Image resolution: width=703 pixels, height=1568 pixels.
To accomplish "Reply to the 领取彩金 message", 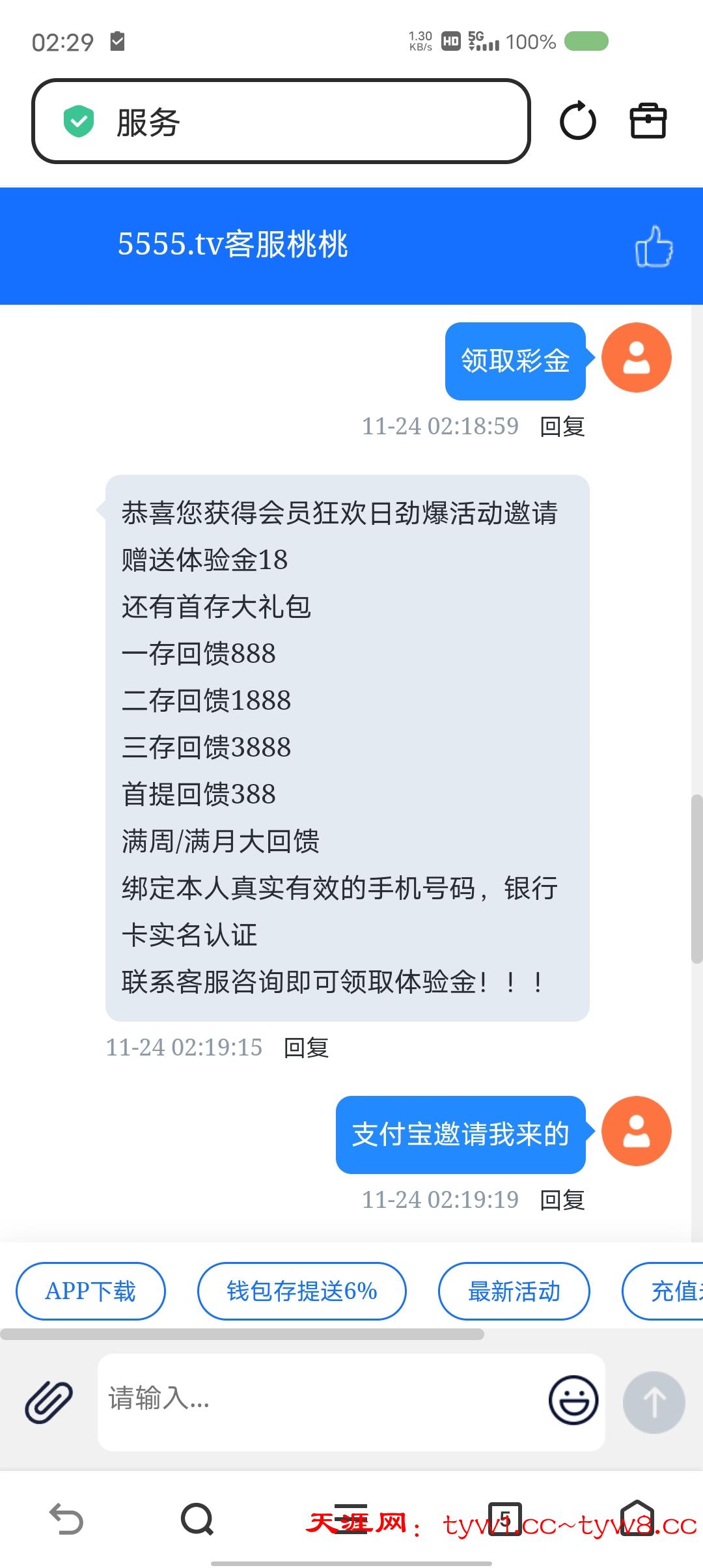I will (x=562, y=427).
